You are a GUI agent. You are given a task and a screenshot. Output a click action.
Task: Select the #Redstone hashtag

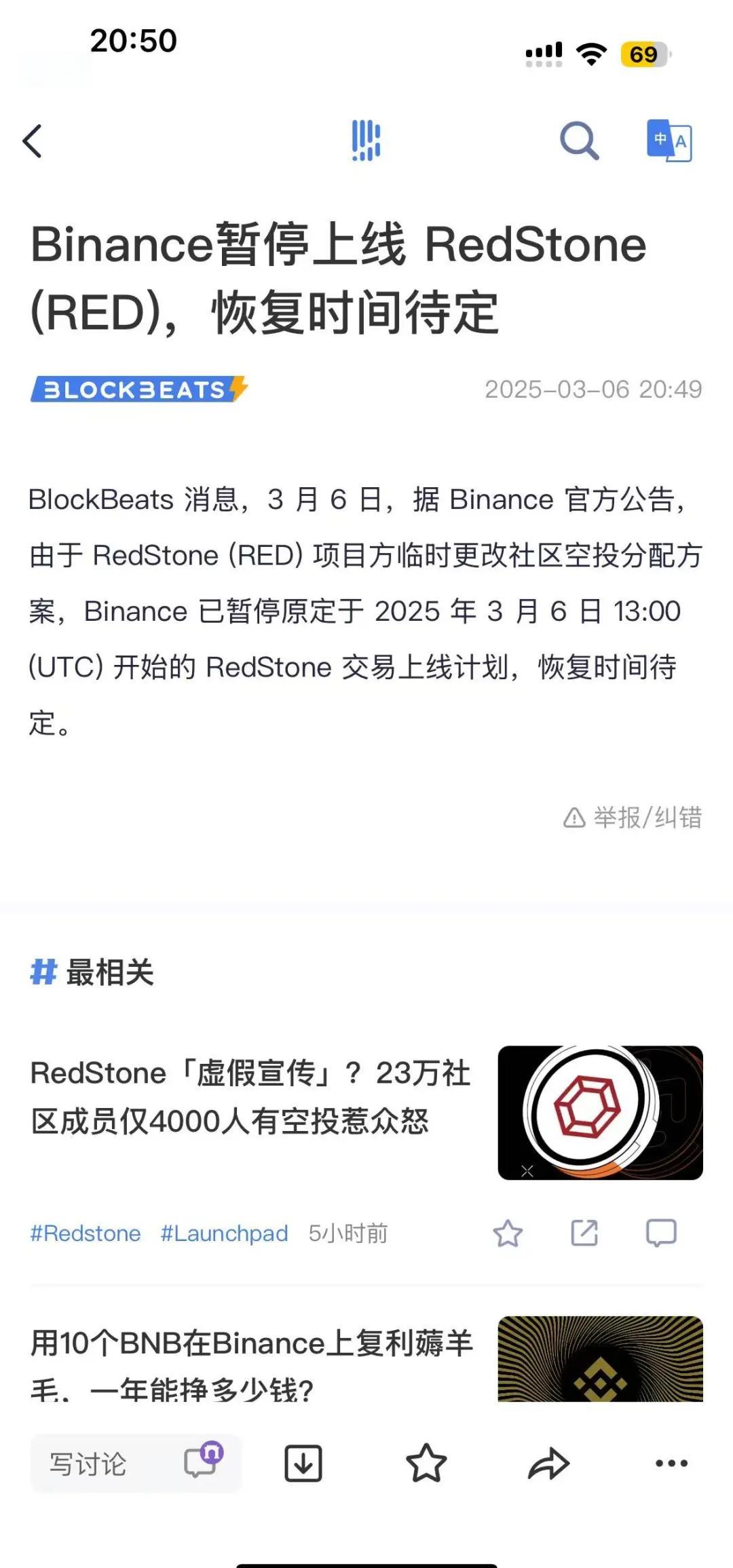pyautogui.click(x=86, y=1233)
